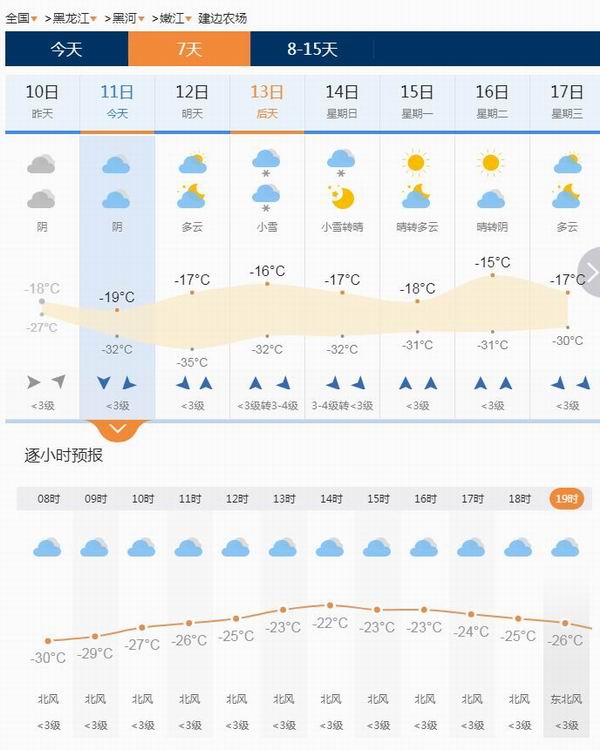The image size is (600, 750).
Task: Select the 7天 forecast tab
Action: (189, 49)
